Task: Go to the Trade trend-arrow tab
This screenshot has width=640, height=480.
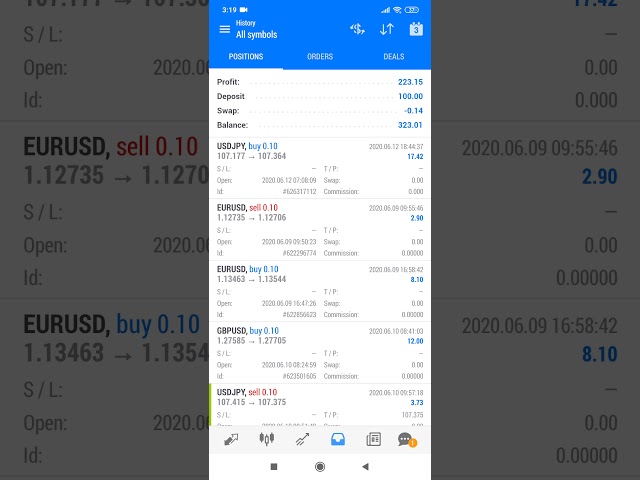Action: [302, 439]
